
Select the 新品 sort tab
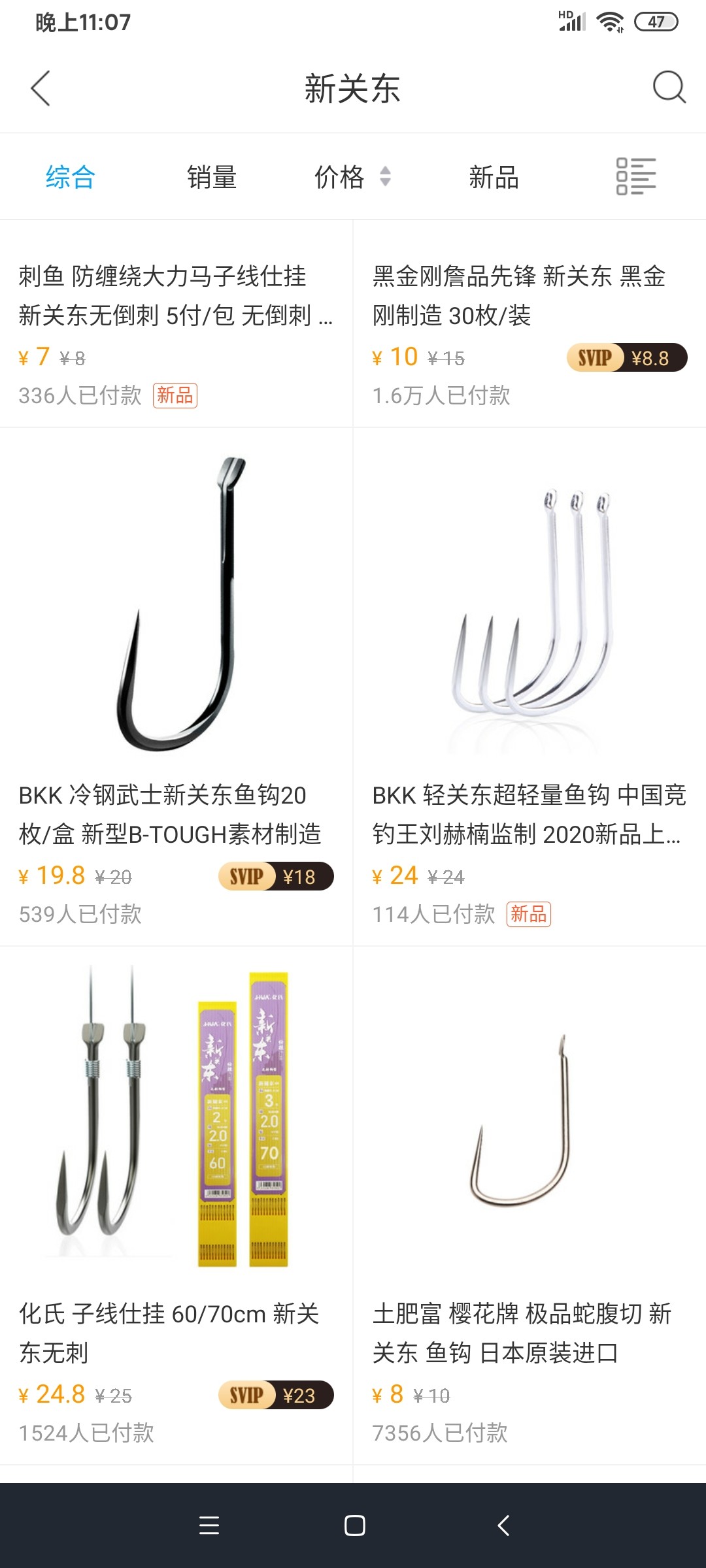(494, 177)
